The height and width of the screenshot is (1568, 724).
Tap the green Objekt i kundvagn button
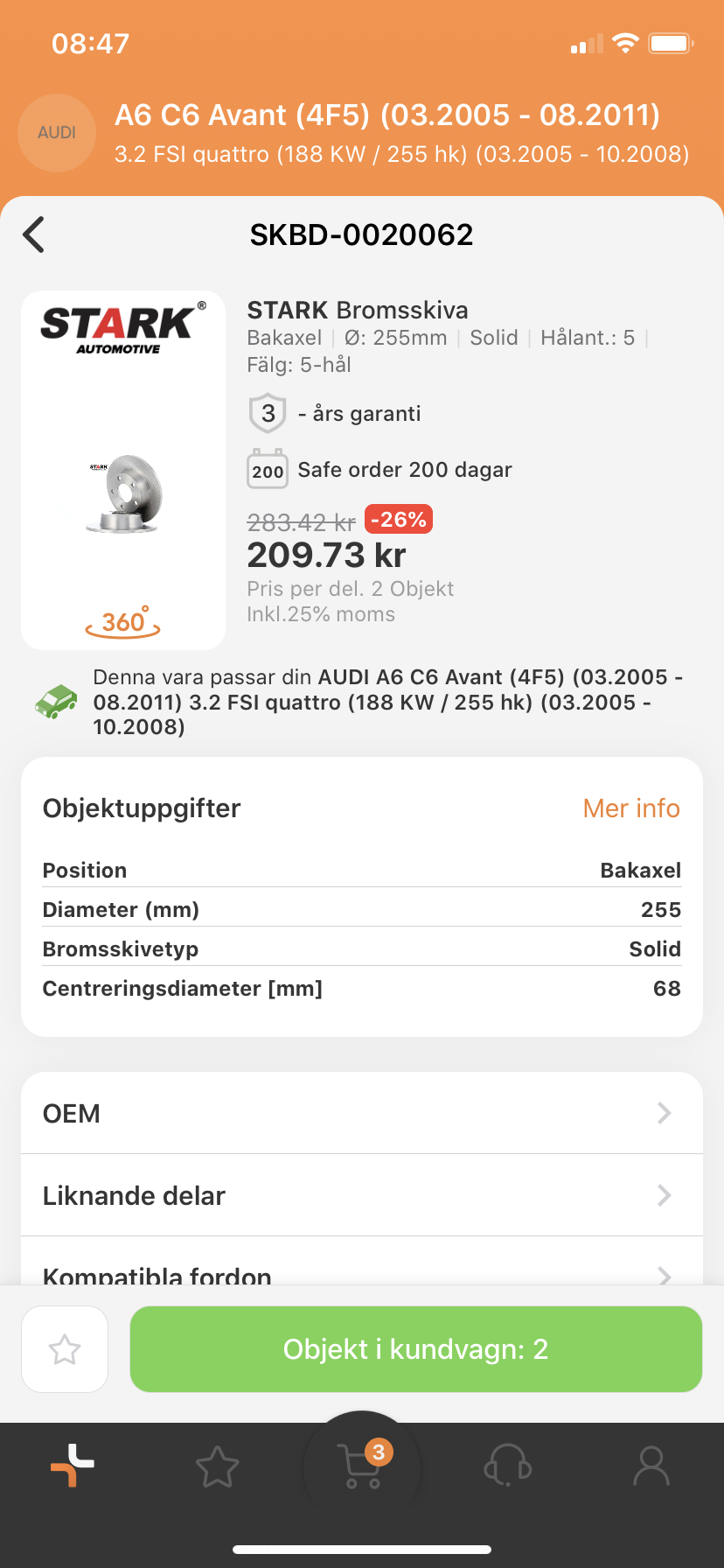click(415, 1349)
